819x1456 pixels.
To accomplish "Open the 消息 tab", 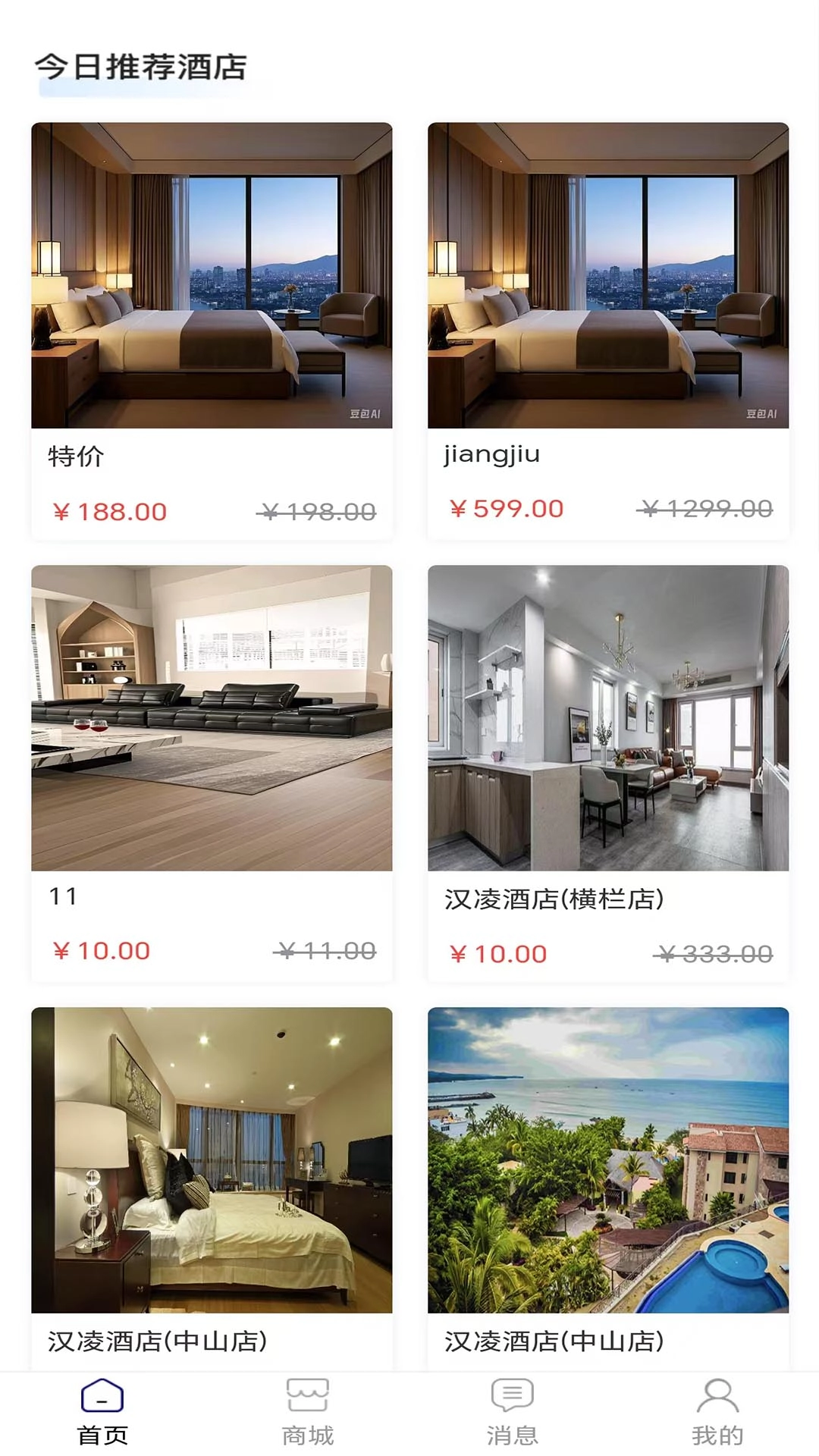I will [512, 1412].
